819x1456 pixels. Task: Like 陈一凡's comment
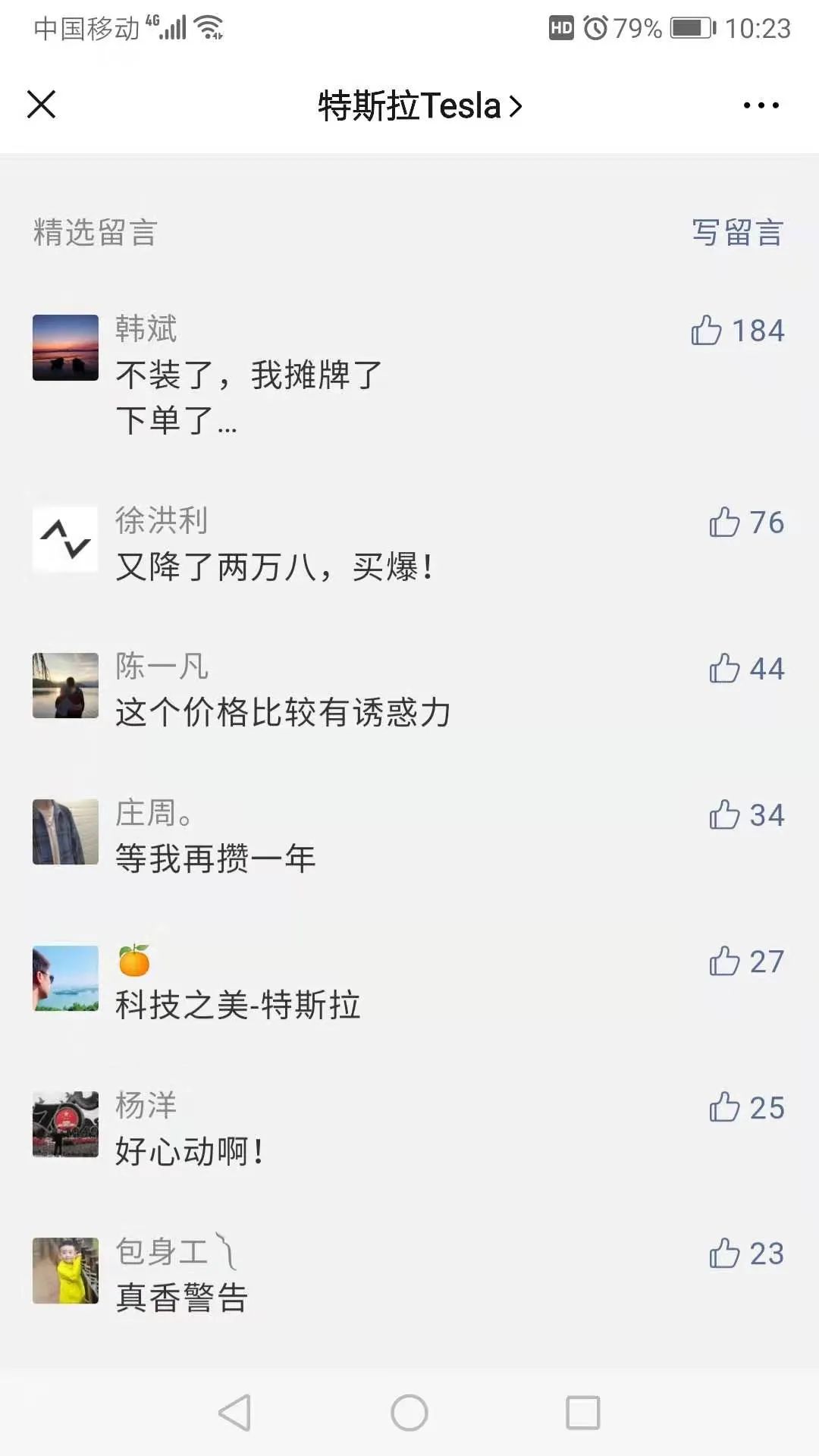tap(724, 669)
